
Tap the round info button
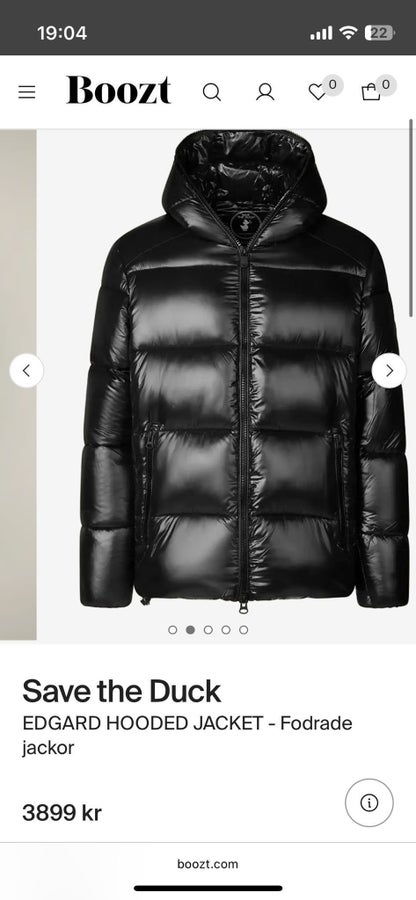click(x=369, y=802)
